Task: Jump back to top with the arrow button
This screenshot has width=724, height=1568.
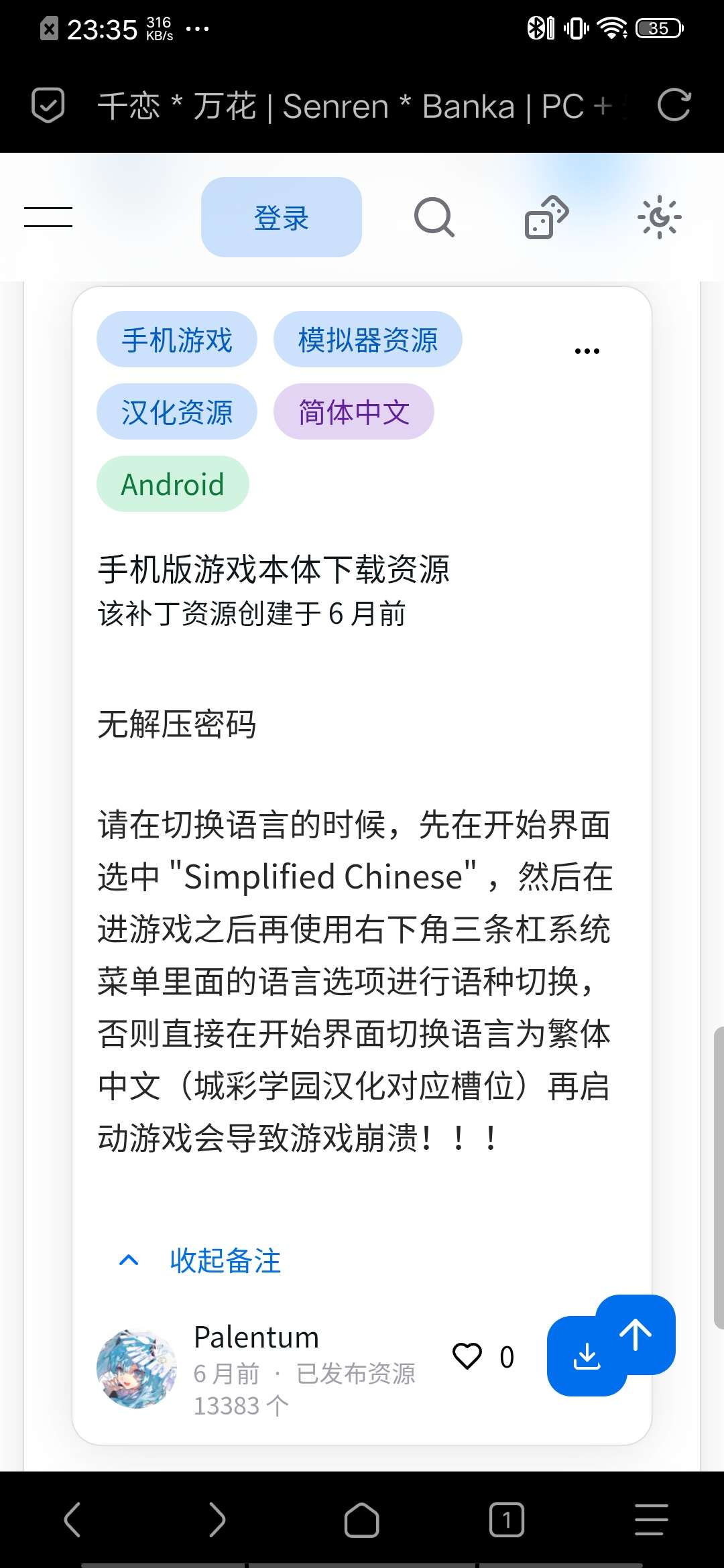Action: (x=636, y=1335)
